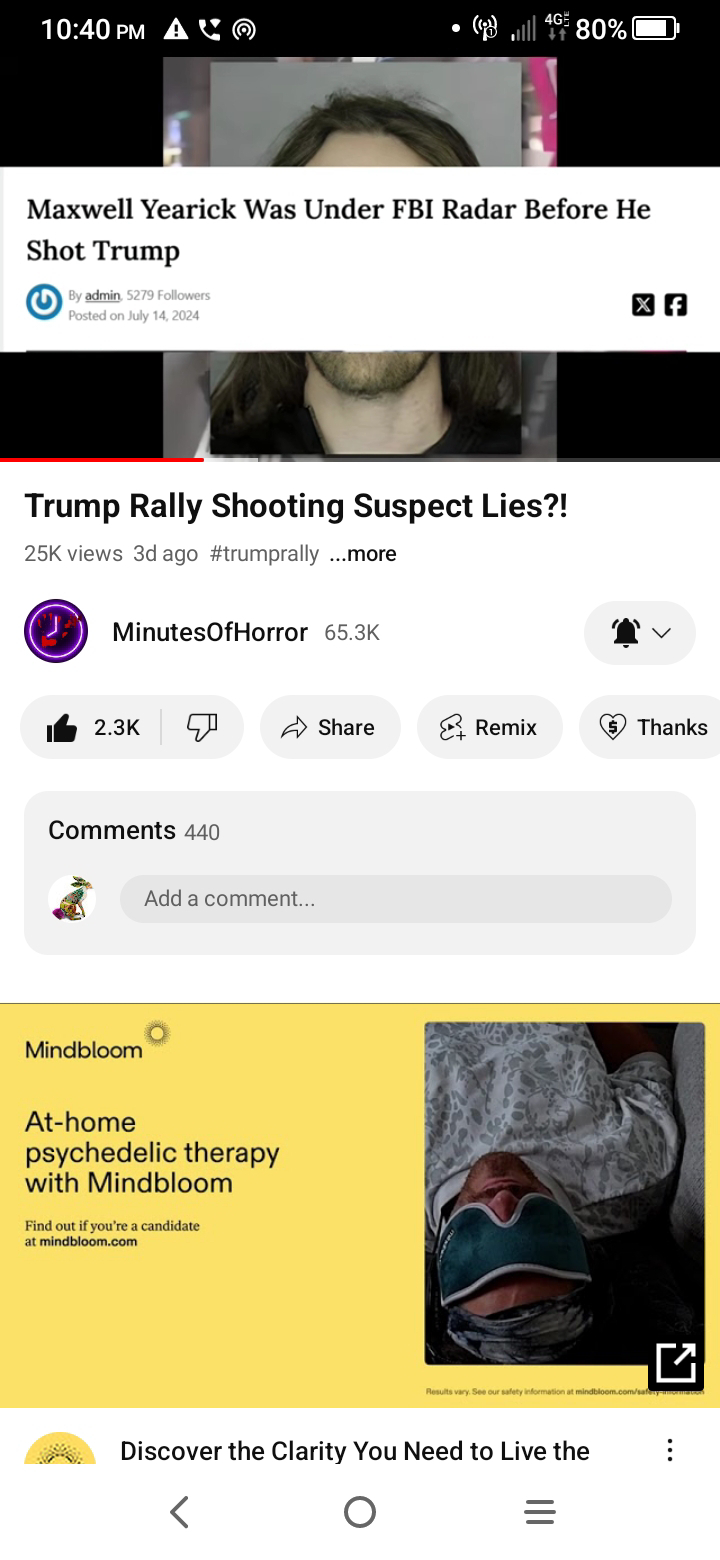Screen dimensions: 720x1560
Task: Like the video with 2.3K likes
Action: pyautogui.click(x=92, y=727)
